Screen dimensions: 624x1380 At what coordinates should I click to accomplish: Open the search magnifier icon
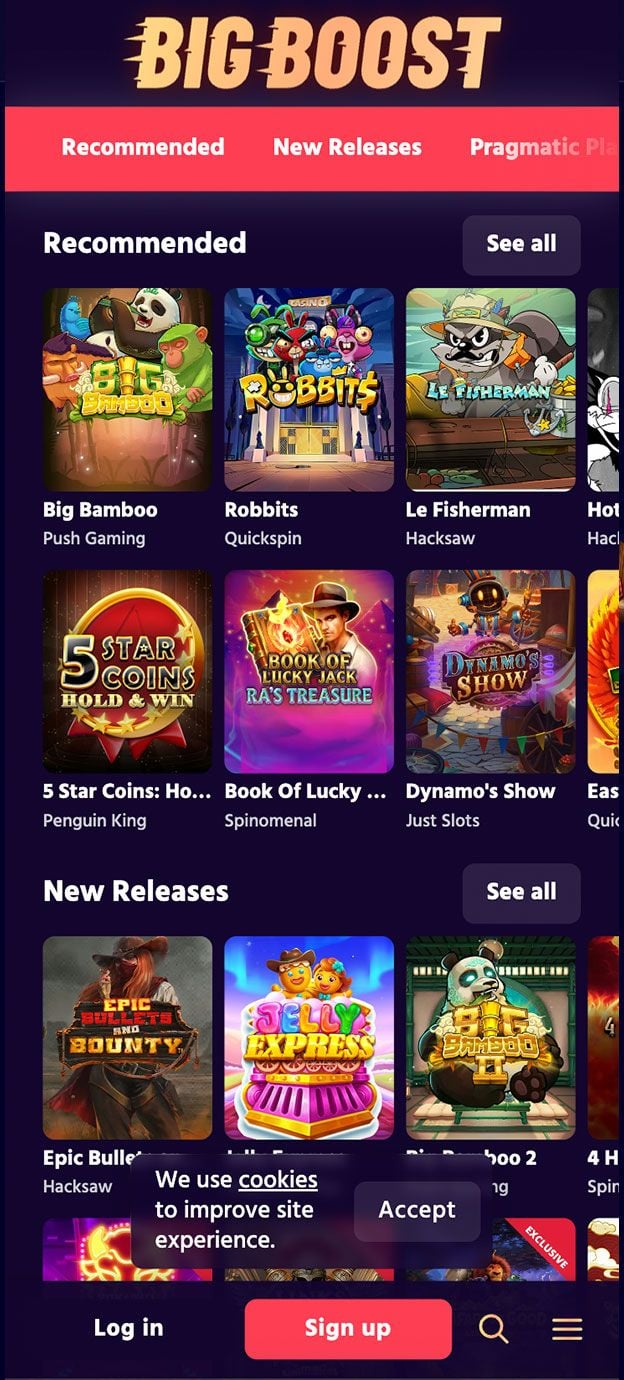click(493, 1328)
